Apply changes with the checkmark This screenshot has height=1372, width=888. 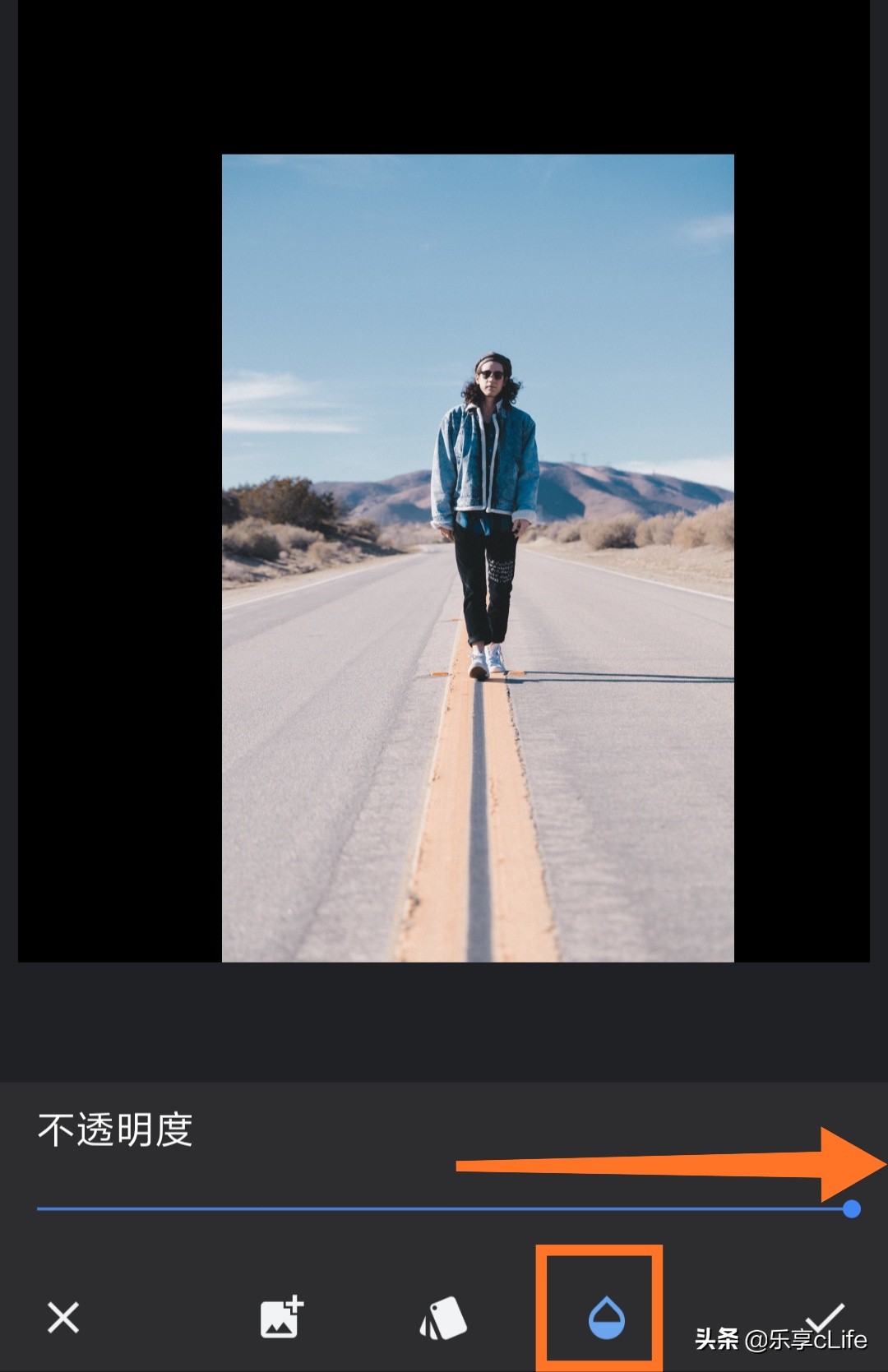[x=825, y=1315]
